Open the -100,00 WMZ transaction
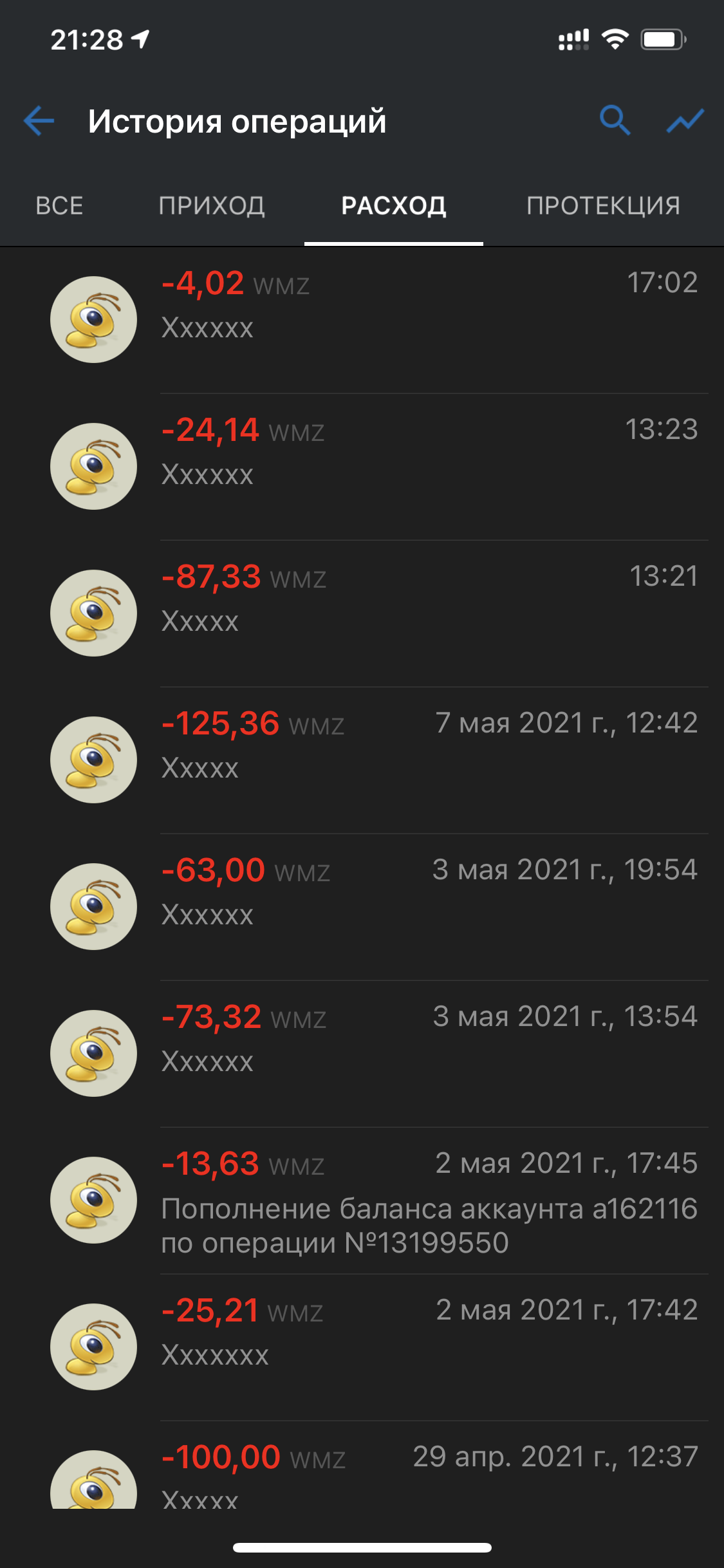Screen dimensions: 724x1568 pyautogui.click(x=362, y=1465)
